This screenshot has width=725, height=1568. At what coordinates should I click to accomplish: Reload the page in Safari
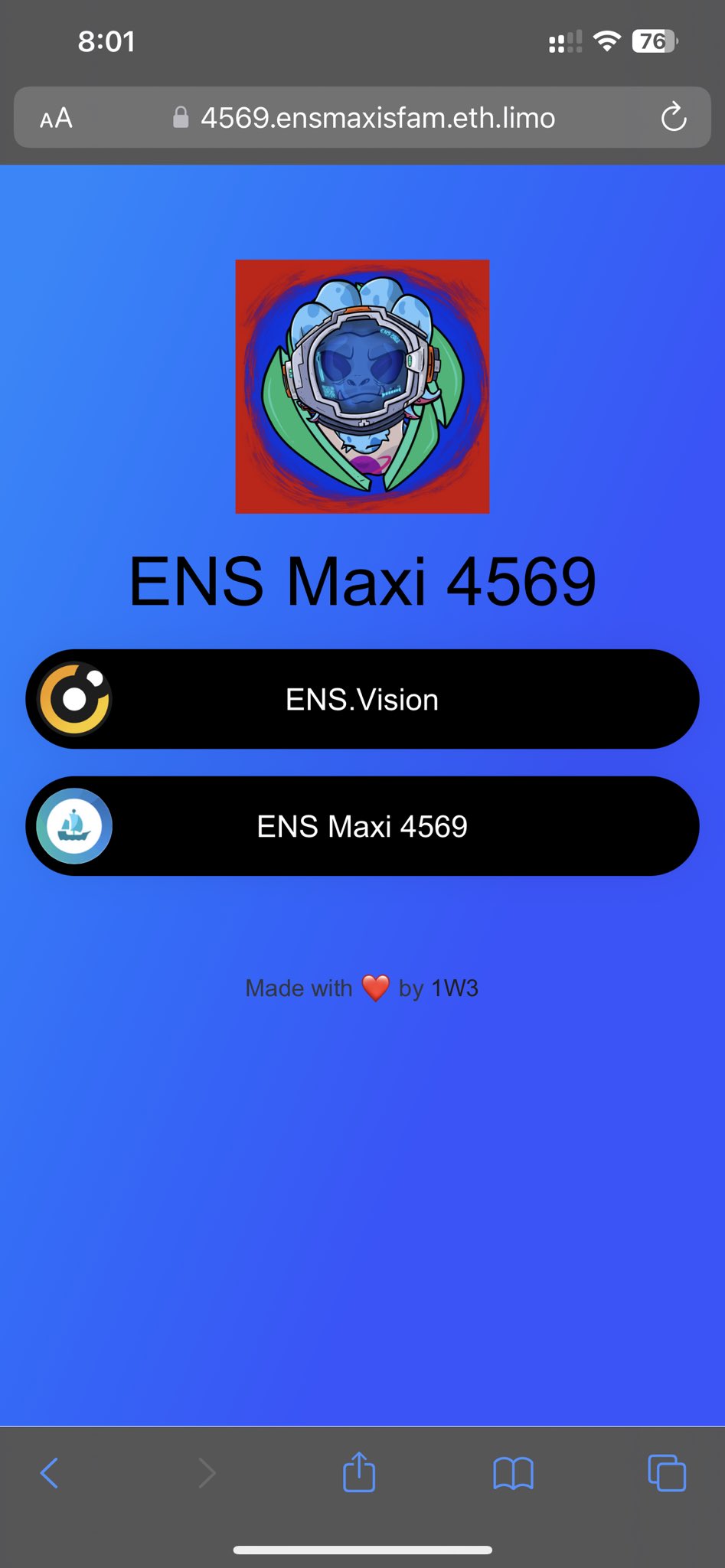(x=673, y=118)
